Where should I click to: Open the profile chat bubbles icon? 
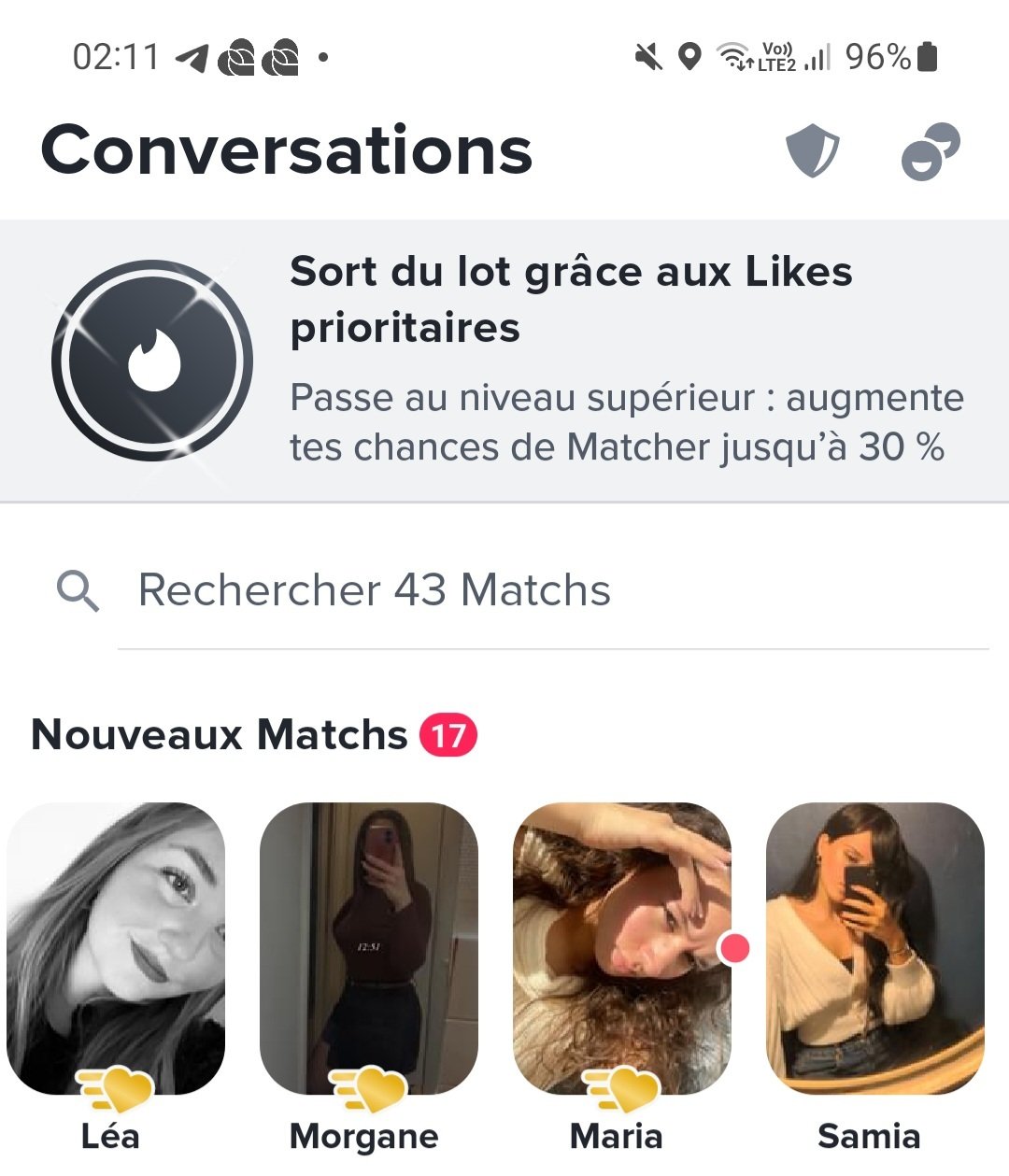tap(930, 151)
